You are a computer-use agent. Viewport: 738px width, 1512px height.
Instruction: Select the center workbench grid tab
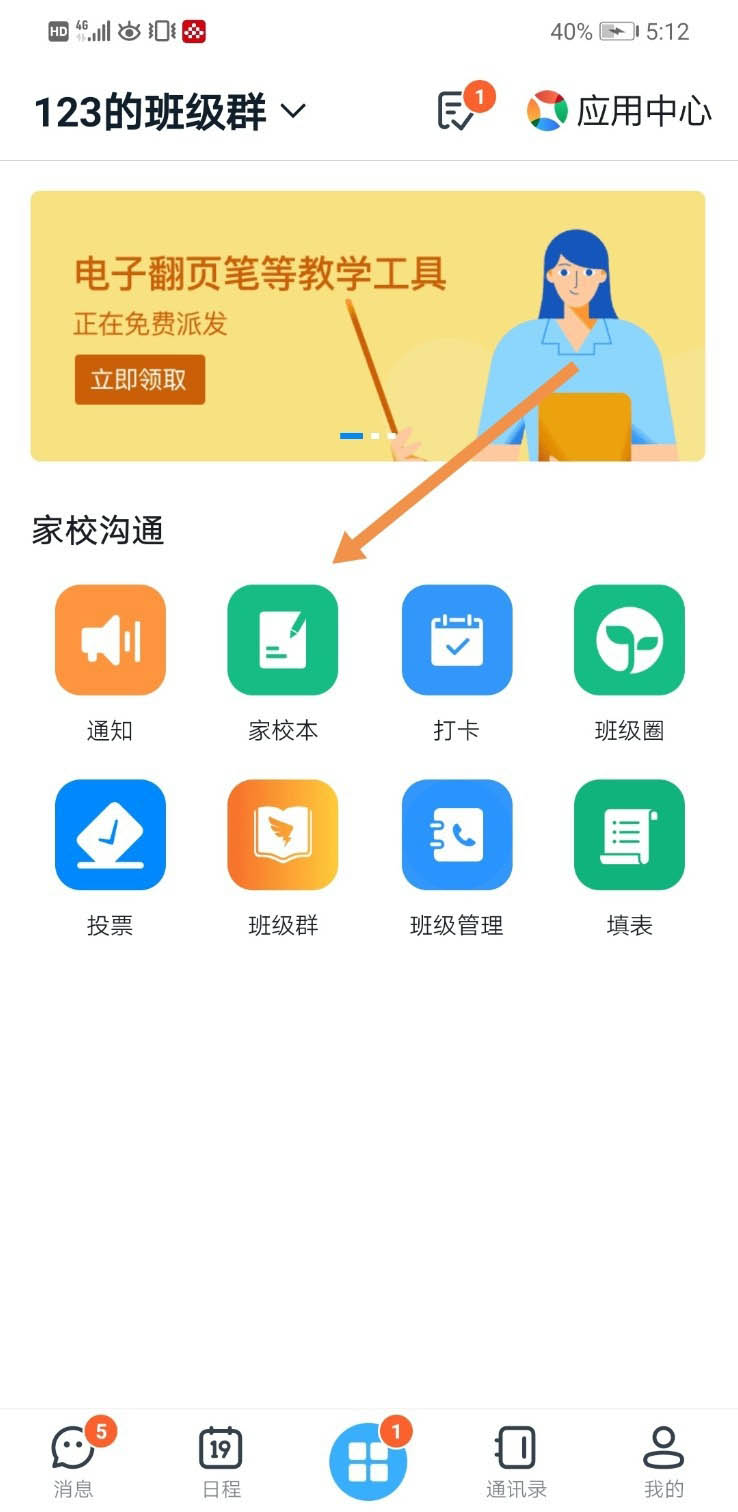click(368, 1462)
